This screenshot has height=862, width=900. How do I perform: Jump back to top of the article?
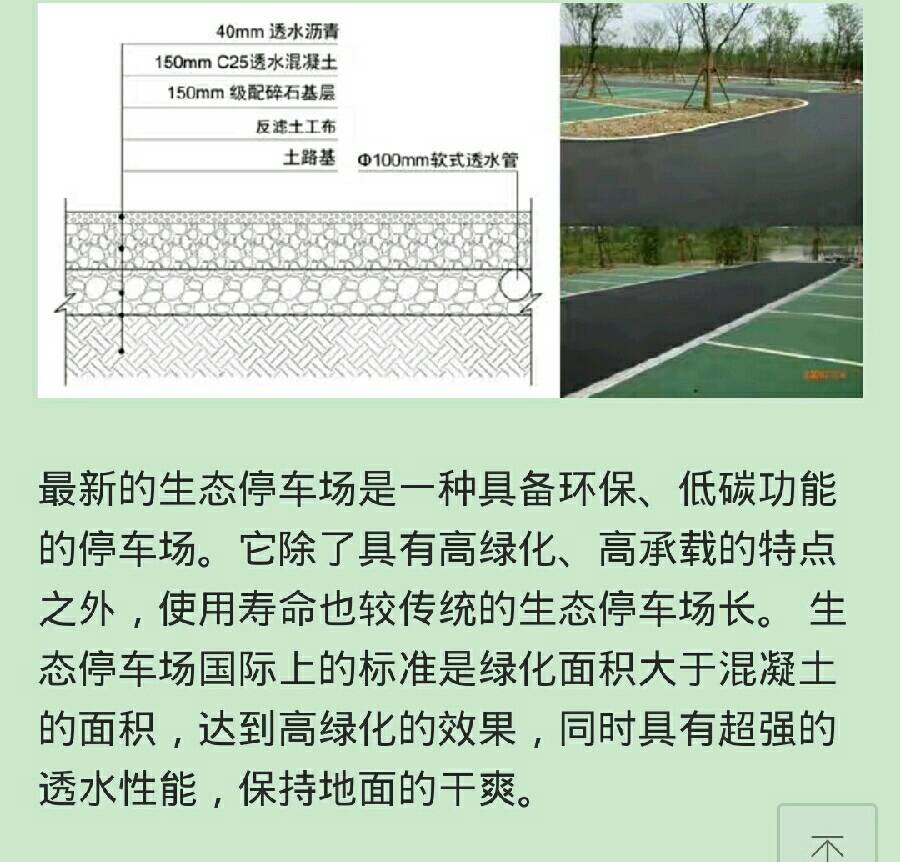827,836
